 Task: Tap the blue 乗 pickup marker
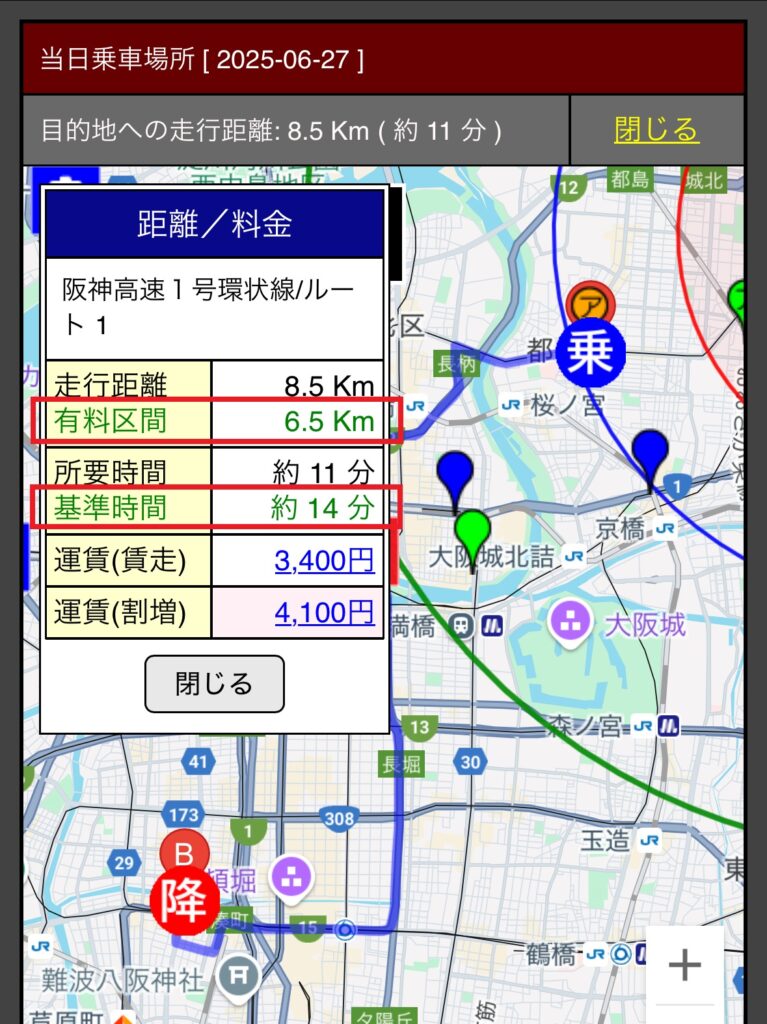click(x=590, y=353)
